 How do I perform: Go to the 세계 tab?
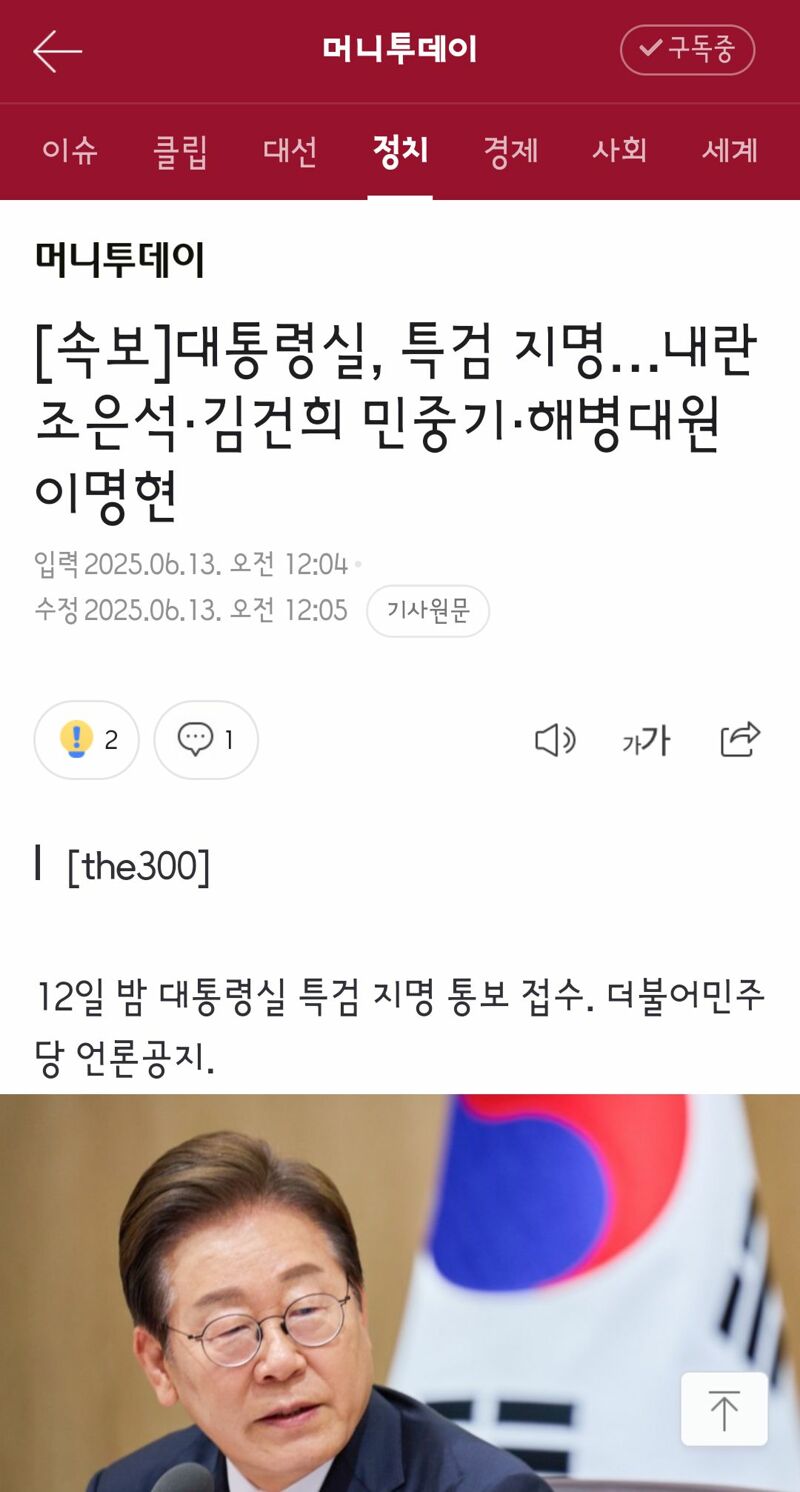click(730, 151)
